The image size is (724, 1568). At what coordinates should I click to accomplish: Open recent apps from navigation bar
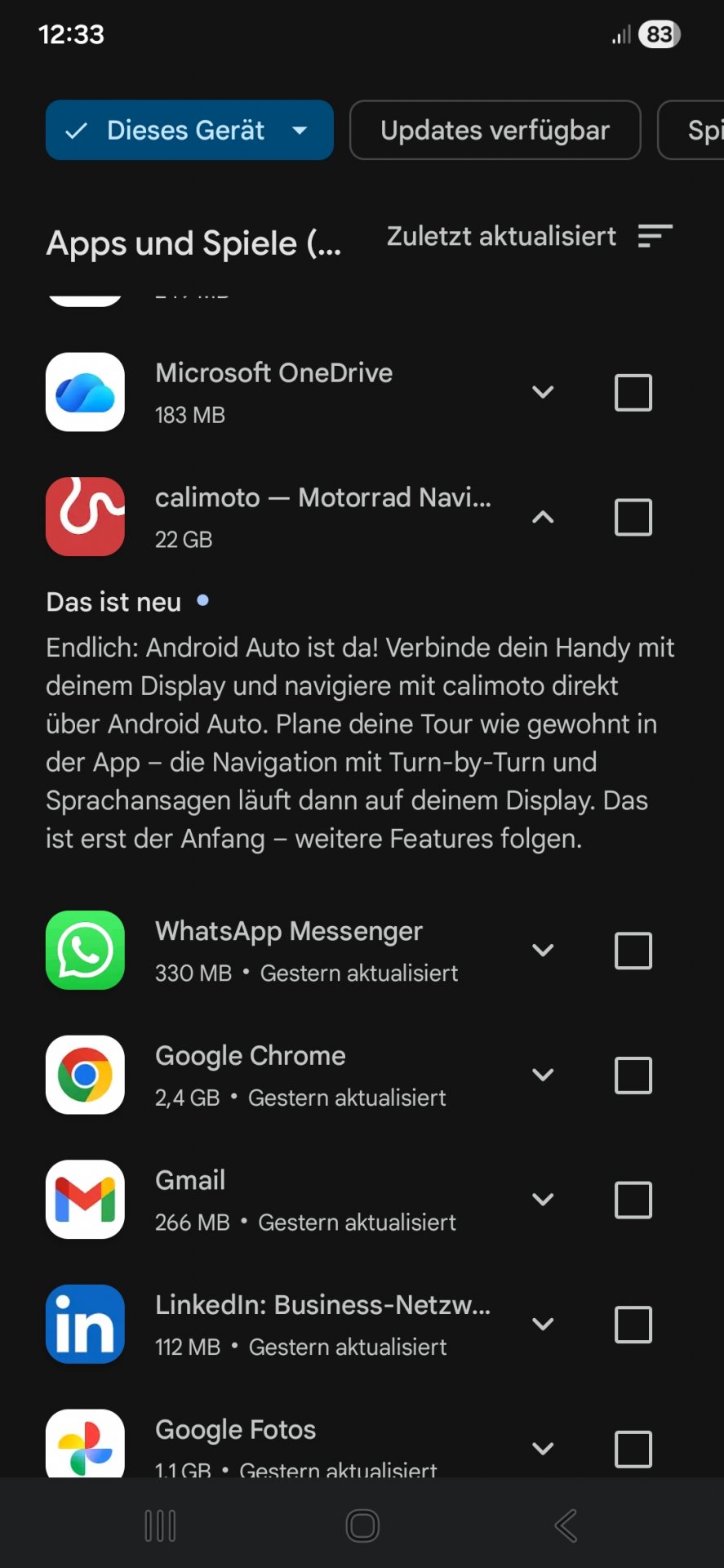click(160, 1526)
